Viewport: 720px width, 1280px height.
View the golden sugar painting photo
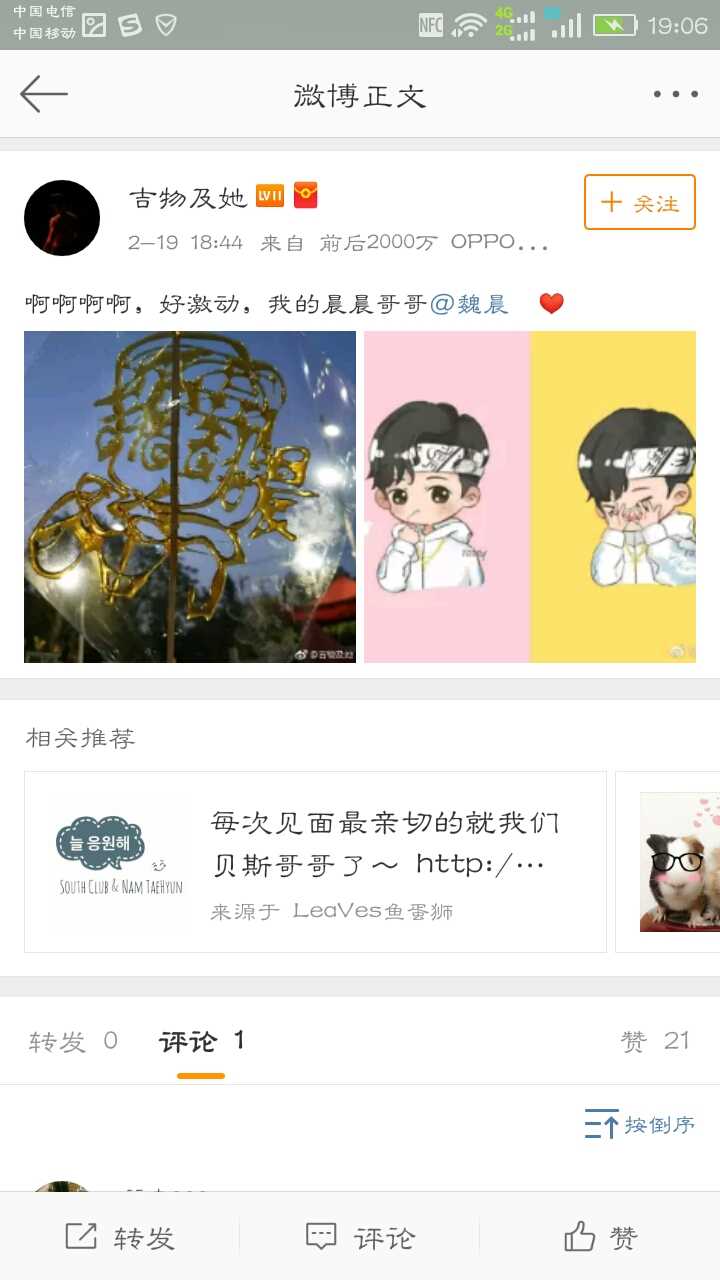(x=190, y=497)
